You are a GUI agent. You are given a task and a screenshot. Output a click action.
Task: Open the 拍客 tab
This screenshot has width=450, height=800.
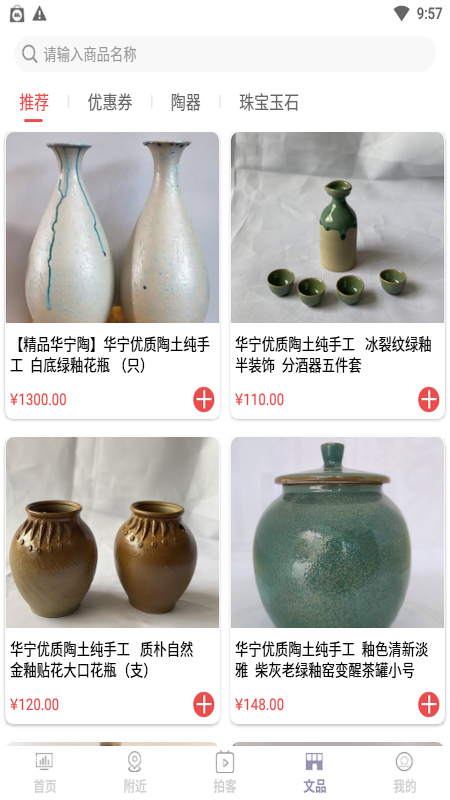click(x=225, y=772)
